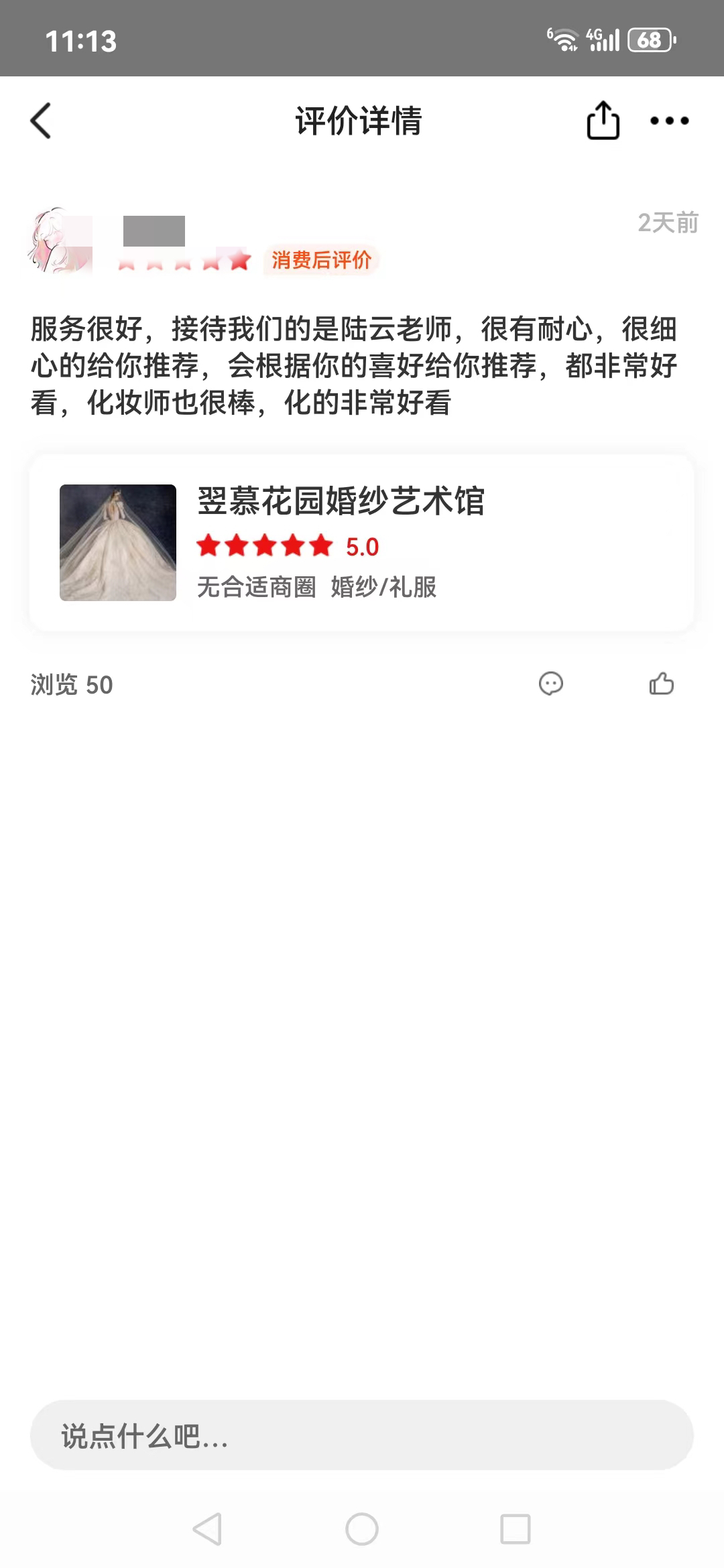This screenshot has height=1568, width=724.
Task: Open the comment bubble icon
Action: click(551, 683)
